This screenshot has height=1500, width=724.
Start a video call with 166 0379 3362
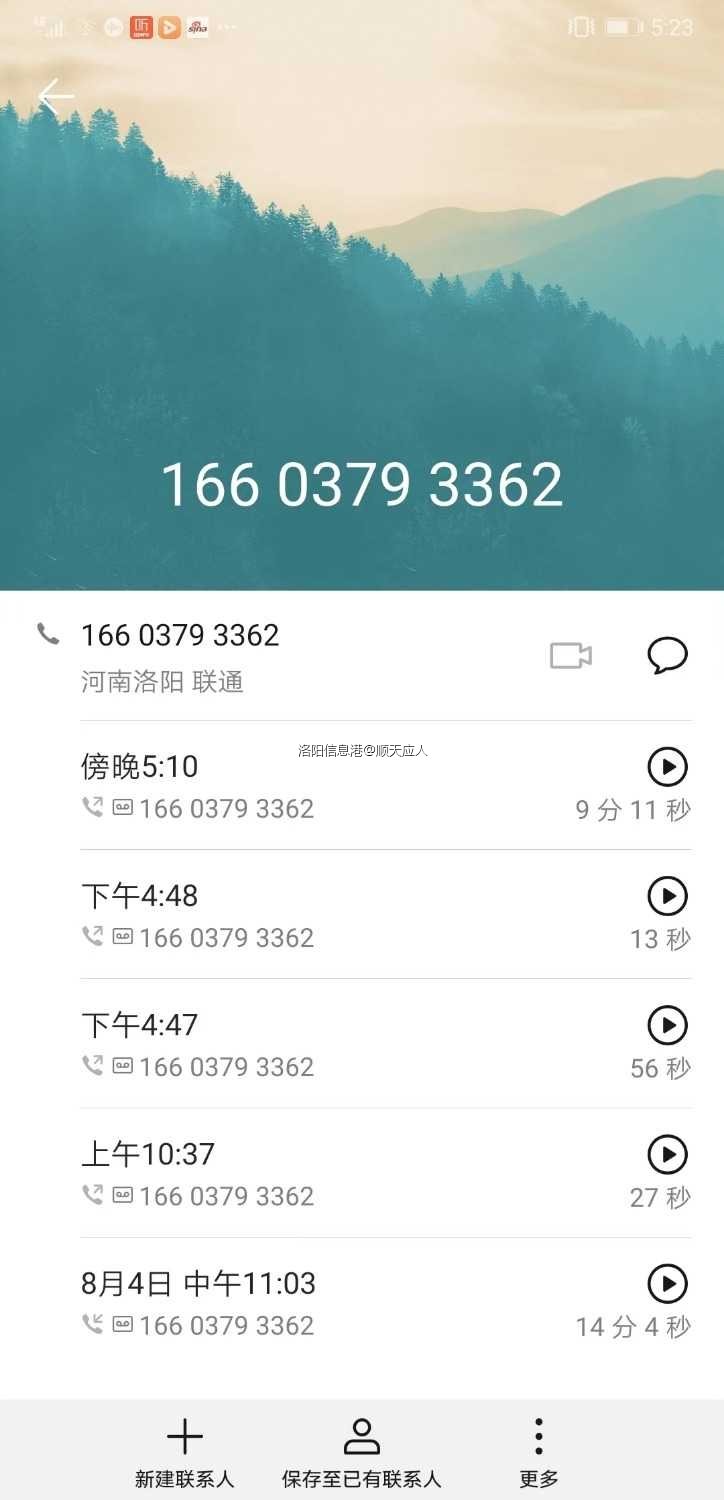pos(570,656)
